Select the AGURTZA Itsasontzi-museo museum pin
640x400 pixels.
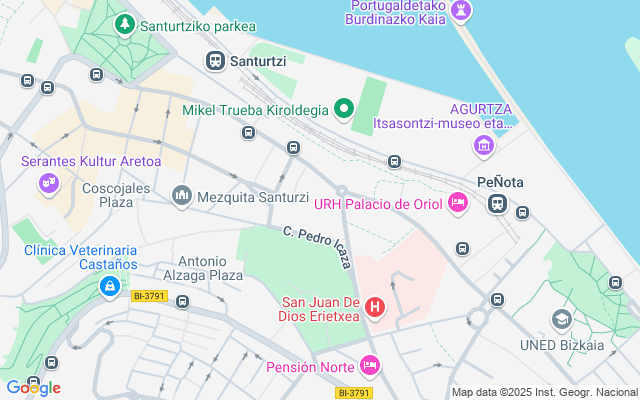484,146
